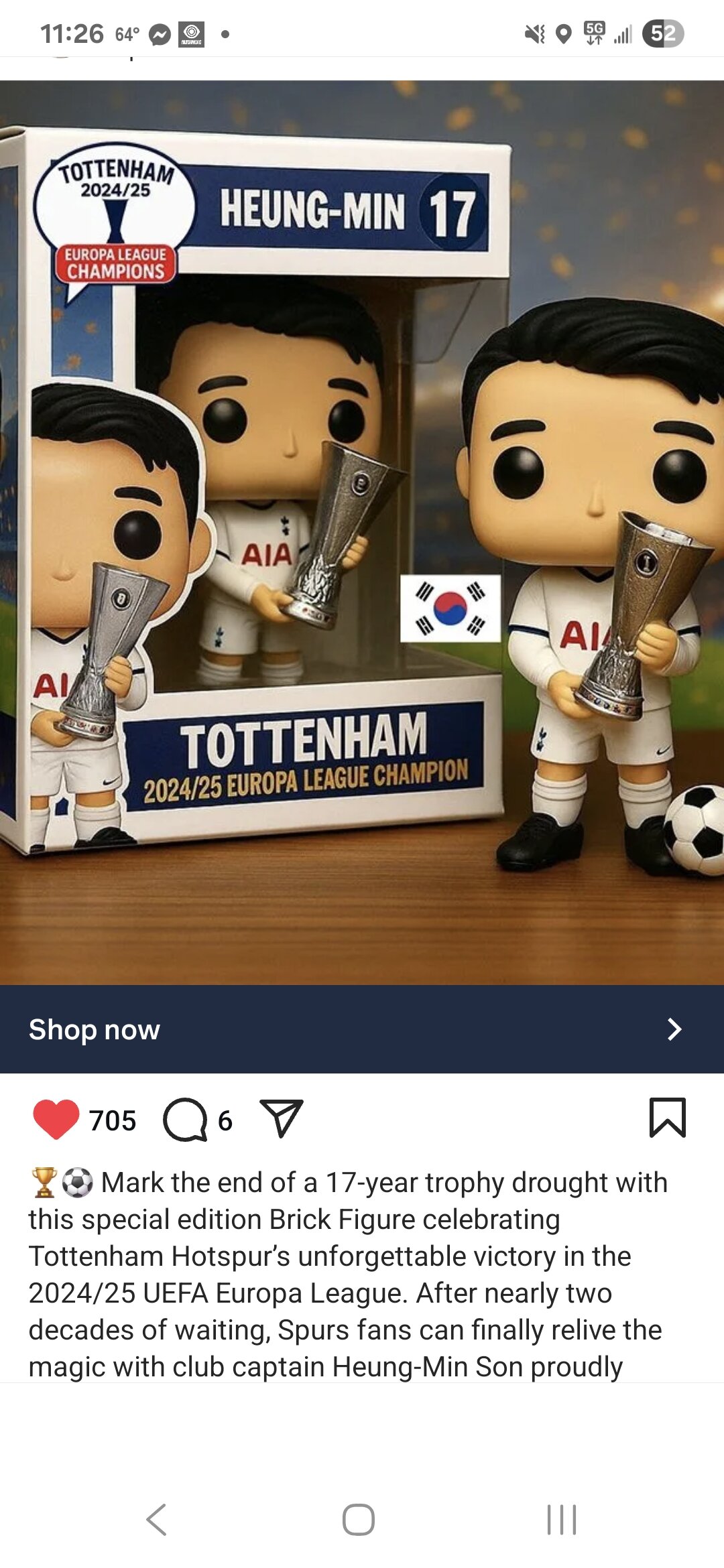Screen dimensions: 724x1568
Task: Open comments on the Brick Figure post
Action: point(185,1119)
